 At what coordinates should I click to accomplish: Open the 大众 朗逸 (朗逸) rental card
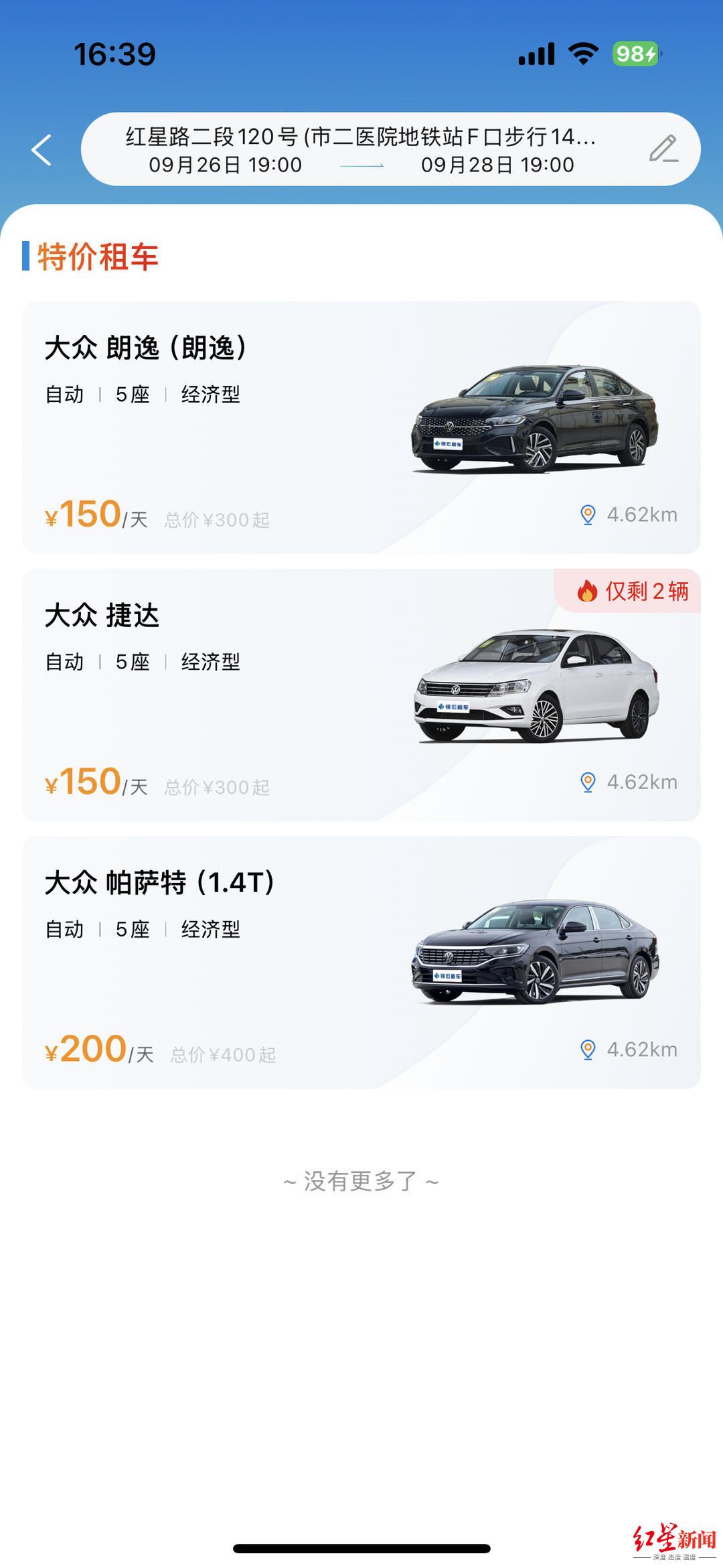[361, 427]
